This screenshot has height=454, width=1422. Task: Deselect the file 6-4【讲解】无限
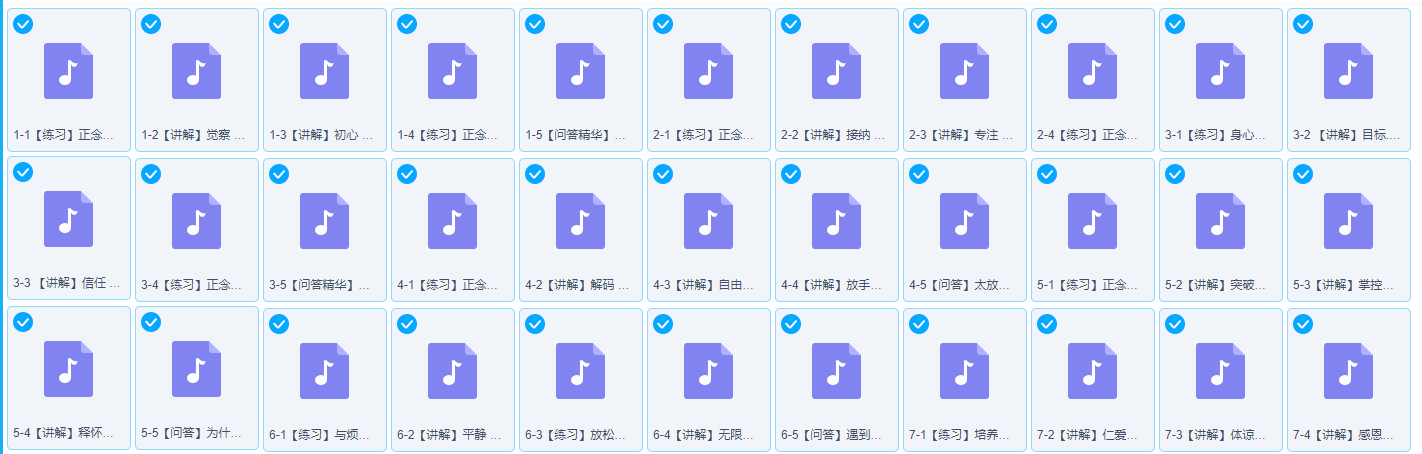(663, 324)
